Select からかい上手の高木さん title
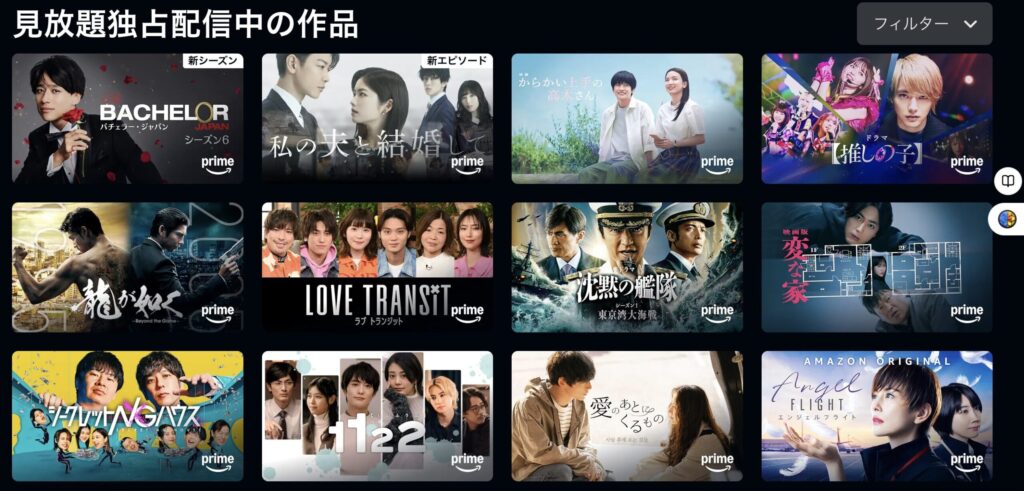This screenshot has height=491, width=1024. 627,118
